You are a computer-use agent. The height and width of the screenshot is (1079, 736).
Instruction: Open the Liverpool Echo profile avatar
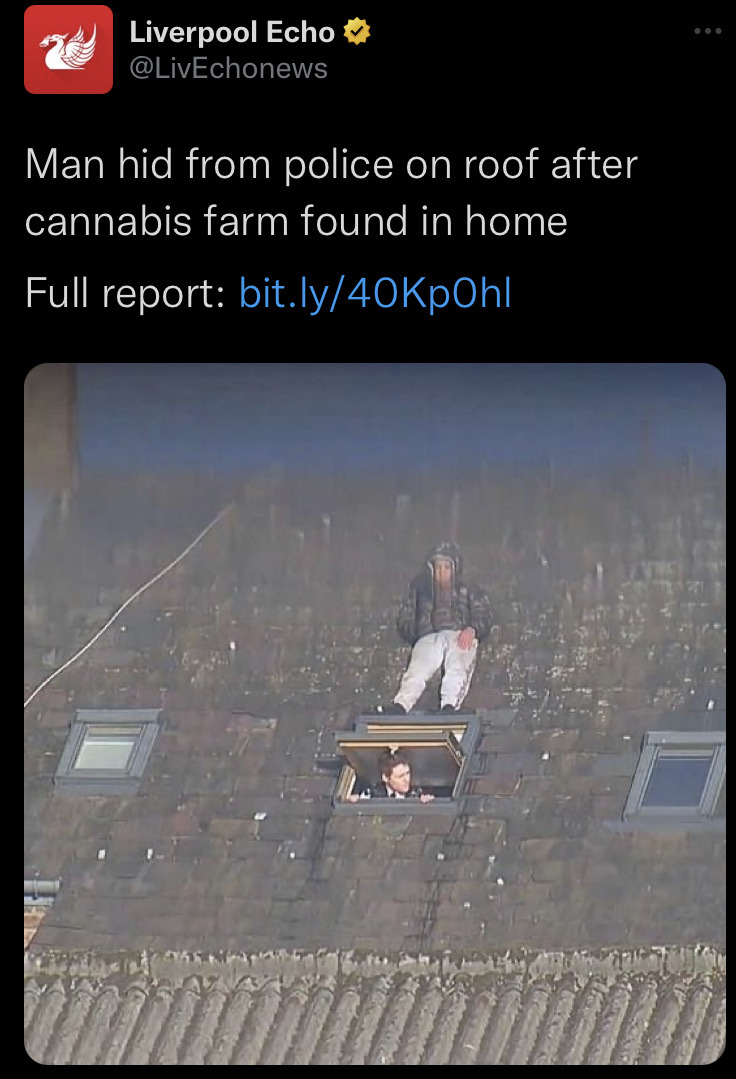(x=68, y=50)
